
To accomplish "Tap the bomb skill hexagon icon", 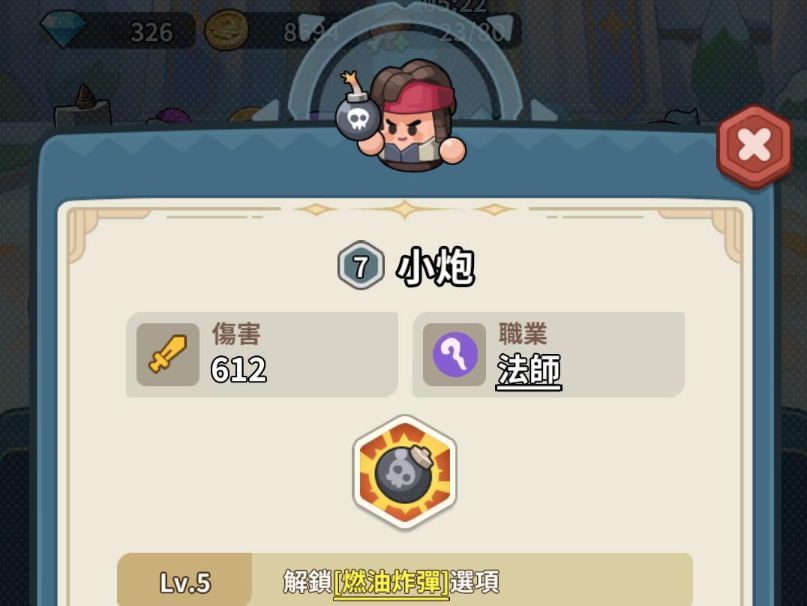I will (404, 473).
